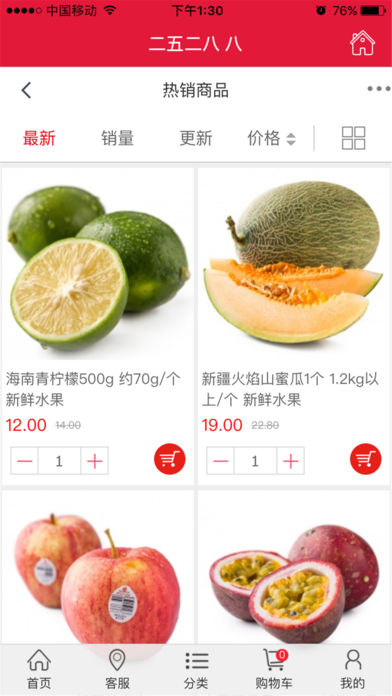Open the 分类 categories tab
Image resolution: width=392 pixels, height=696 pixels.
click(196, 669)
